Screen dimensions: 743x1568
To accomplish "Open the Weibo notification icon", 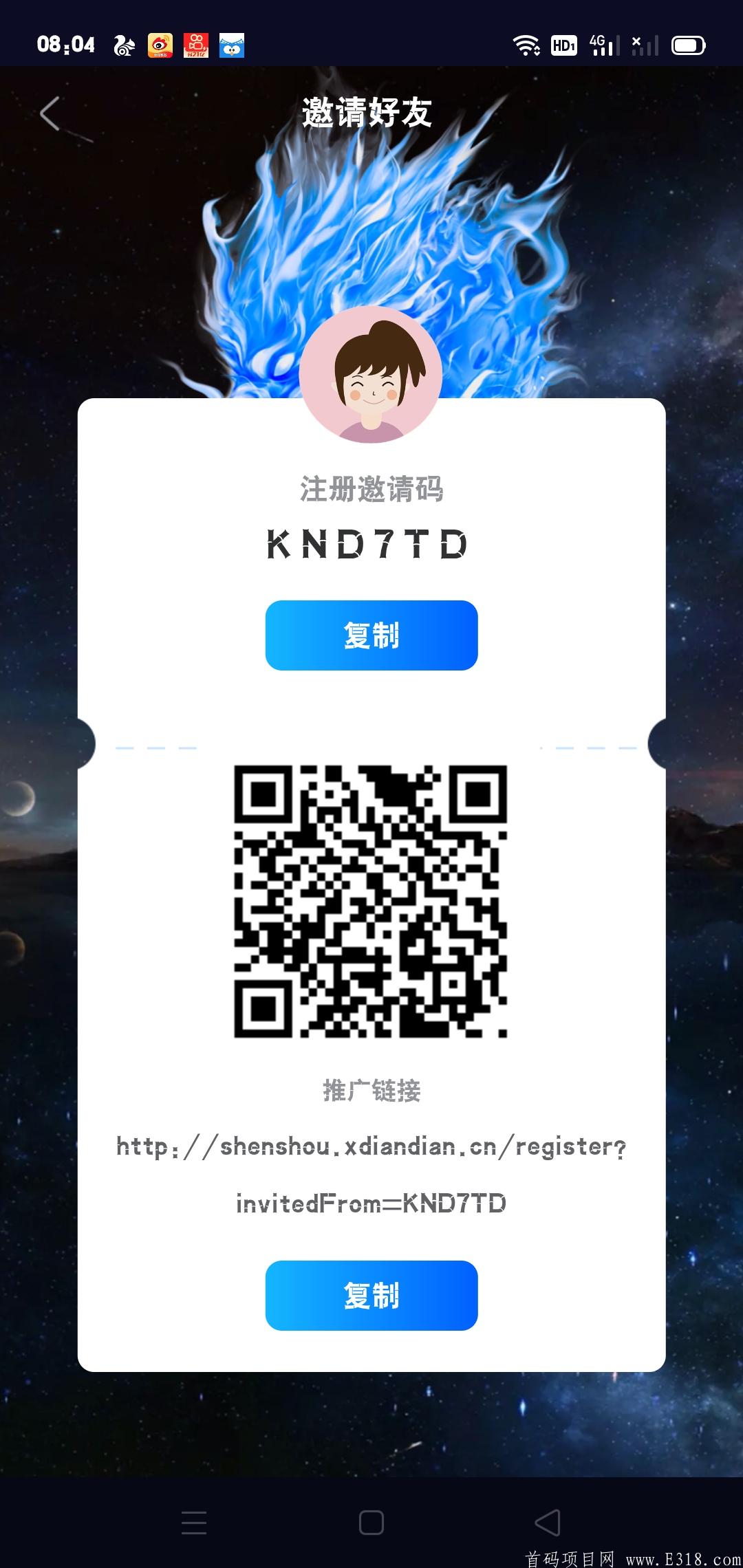I will click(159, 45).
